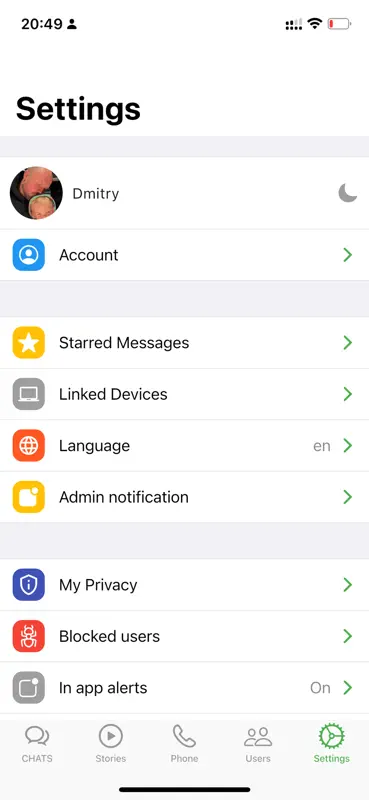Go to My Privacy
Viewport: 369px width, 800px height.
pyautogui.click(x=184, y=585)
